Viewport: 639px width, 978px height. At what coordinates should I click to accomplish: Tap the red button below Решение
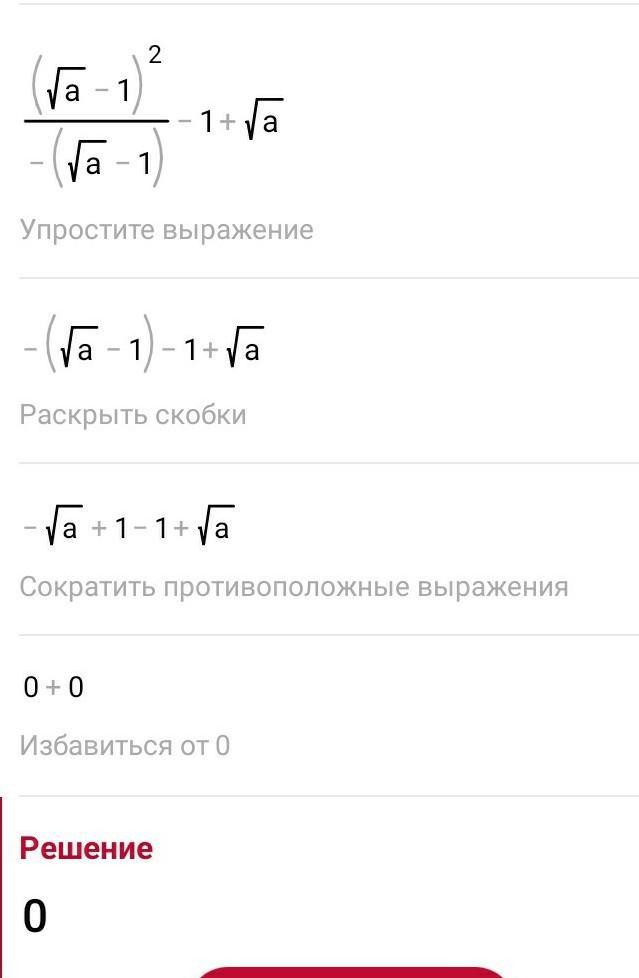(350, 972)
